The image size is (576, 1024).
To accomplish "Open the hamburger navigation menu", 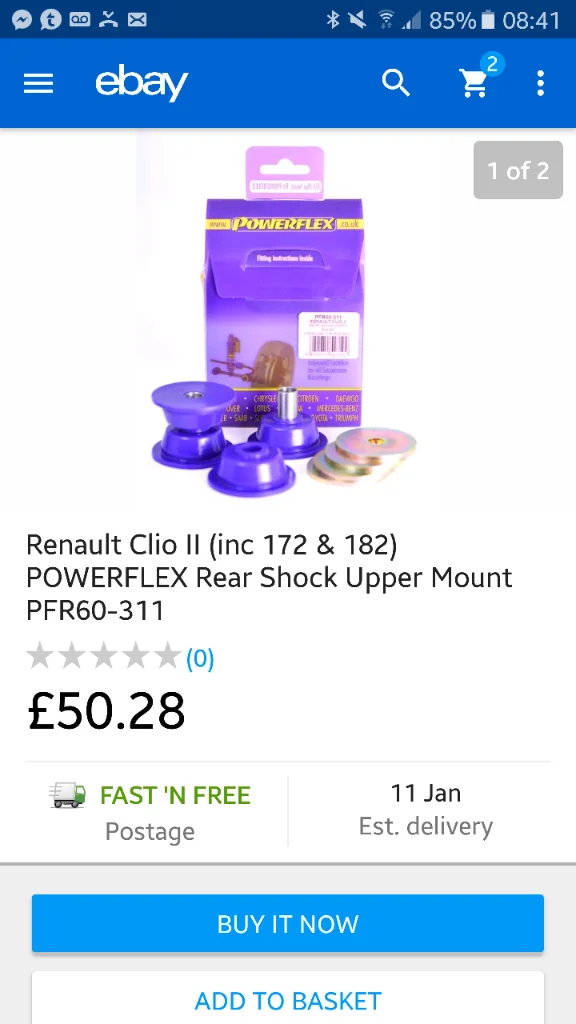I will 39,83.
